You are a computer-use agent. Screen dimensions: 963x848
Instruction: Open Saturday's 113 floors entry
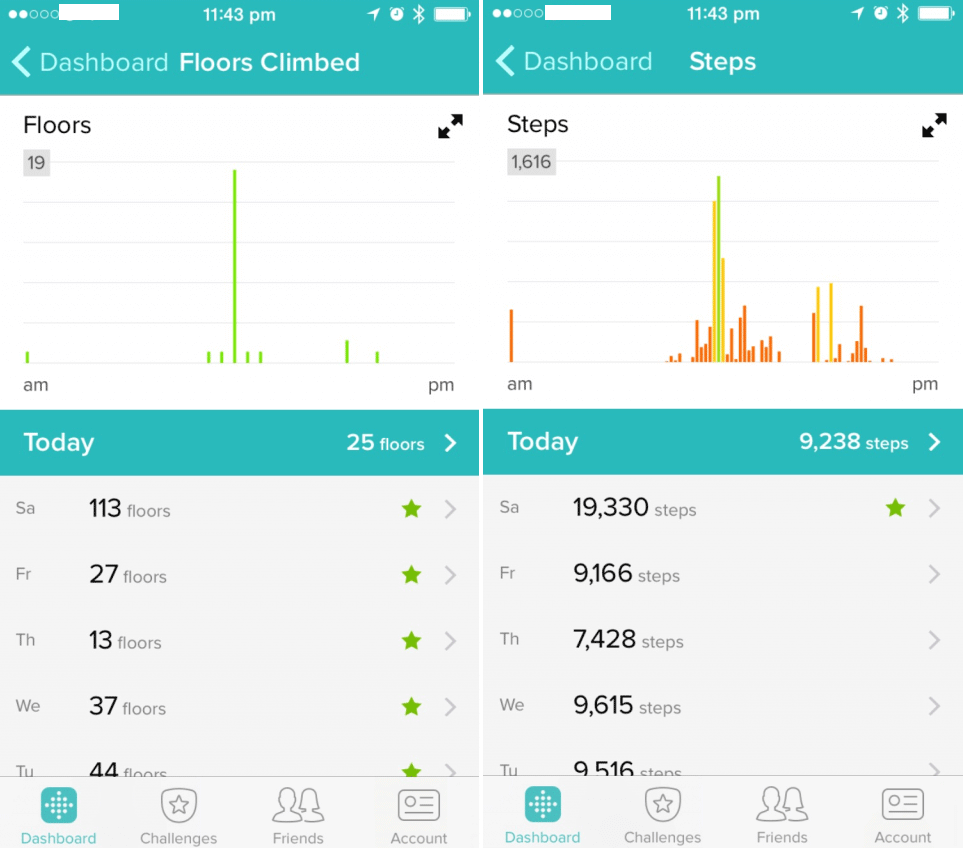240,509
